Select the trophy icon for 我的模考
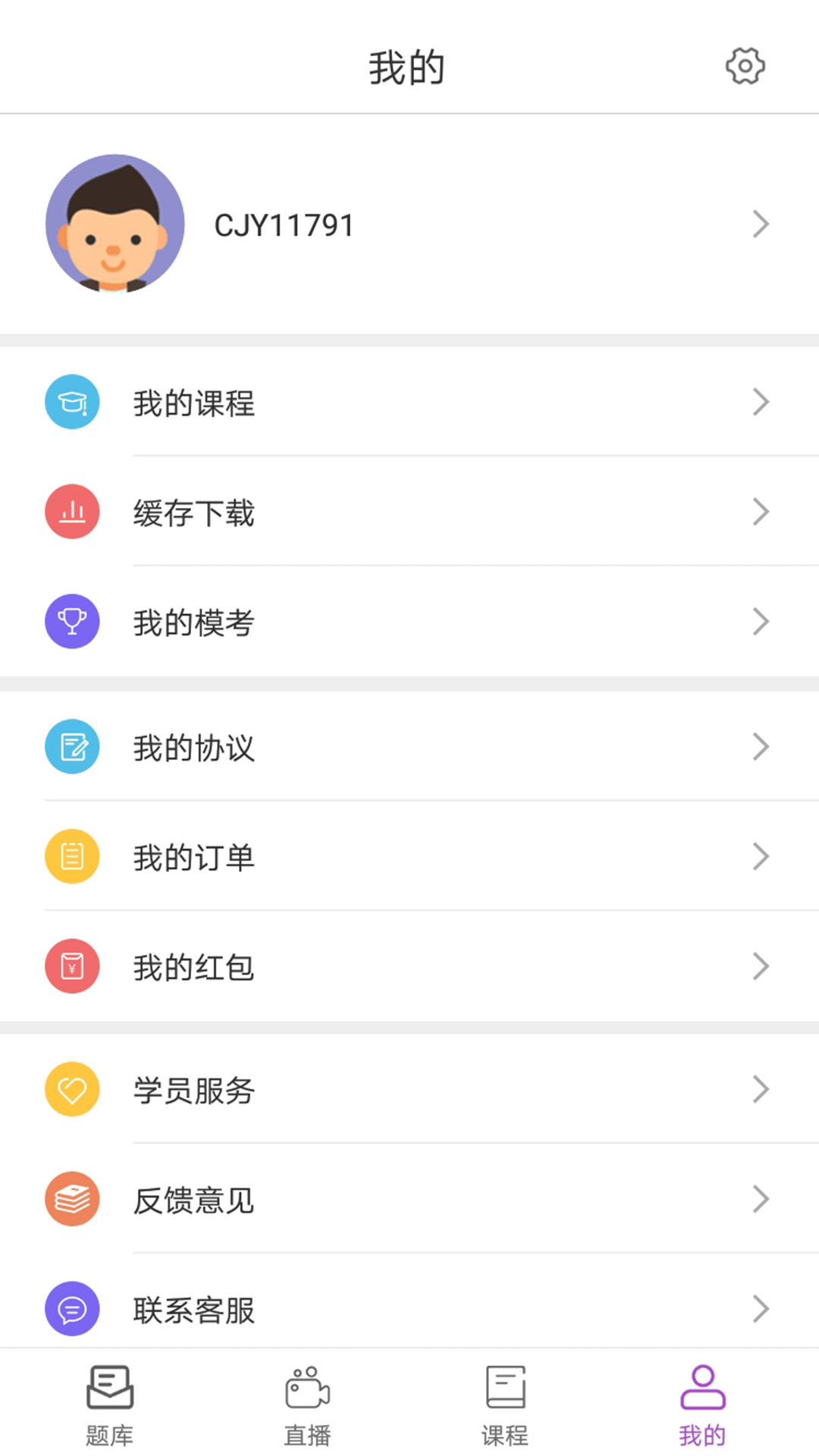 pyautogui.click(x=72, y=621)
